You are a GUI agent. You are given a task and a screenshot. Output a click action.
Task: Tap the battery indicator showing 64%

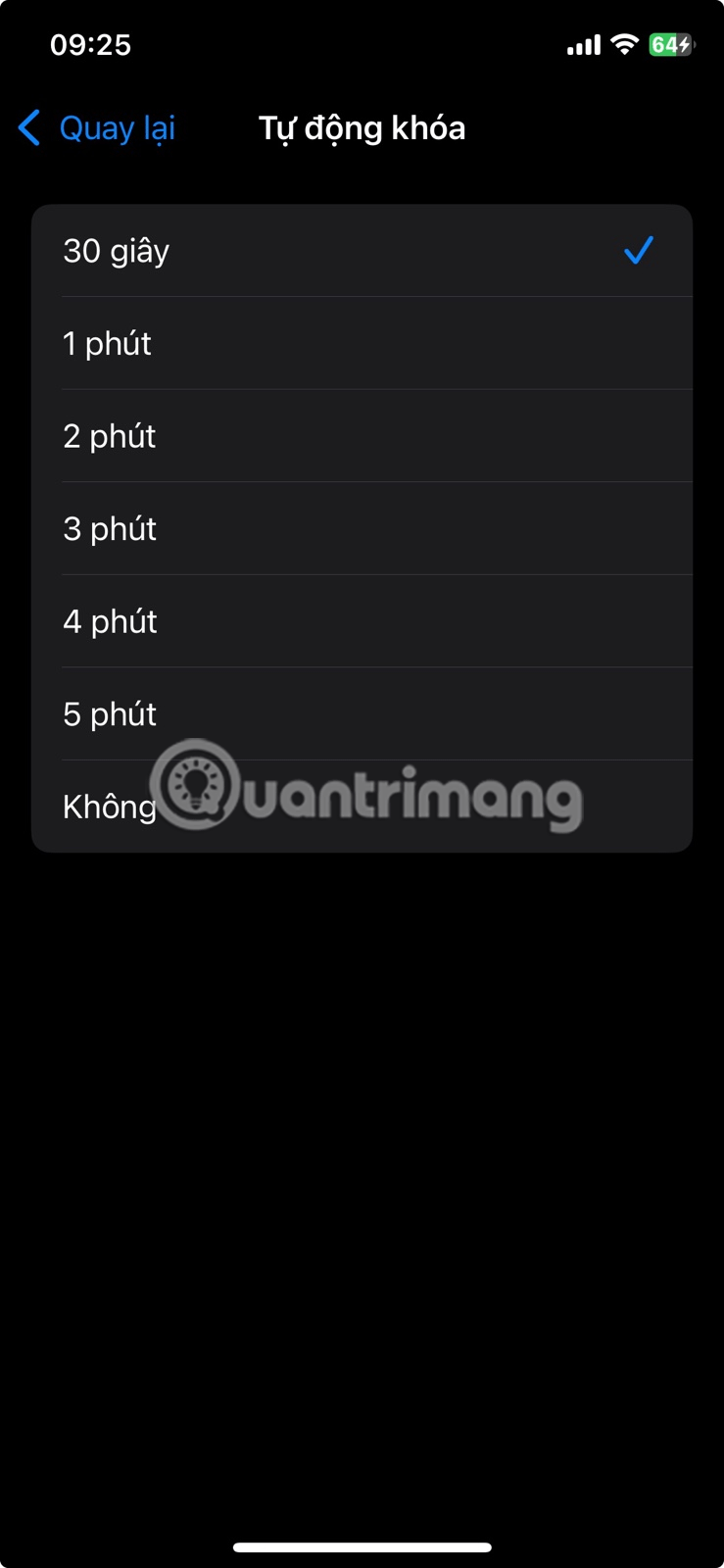pos(671,43)
